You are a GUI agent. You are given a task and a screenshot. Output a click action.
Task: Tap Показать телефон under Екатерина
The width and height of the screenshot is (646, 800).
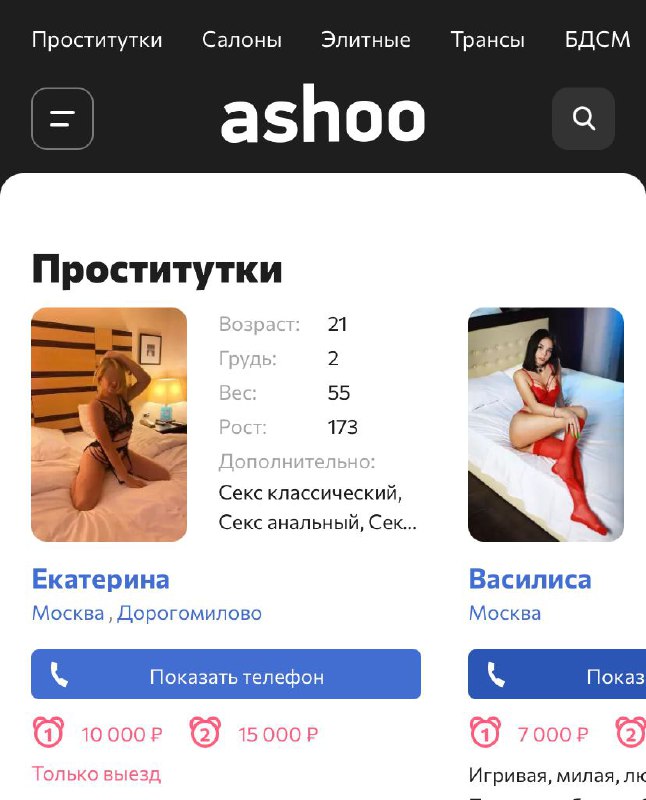click(x=225, y=675)
